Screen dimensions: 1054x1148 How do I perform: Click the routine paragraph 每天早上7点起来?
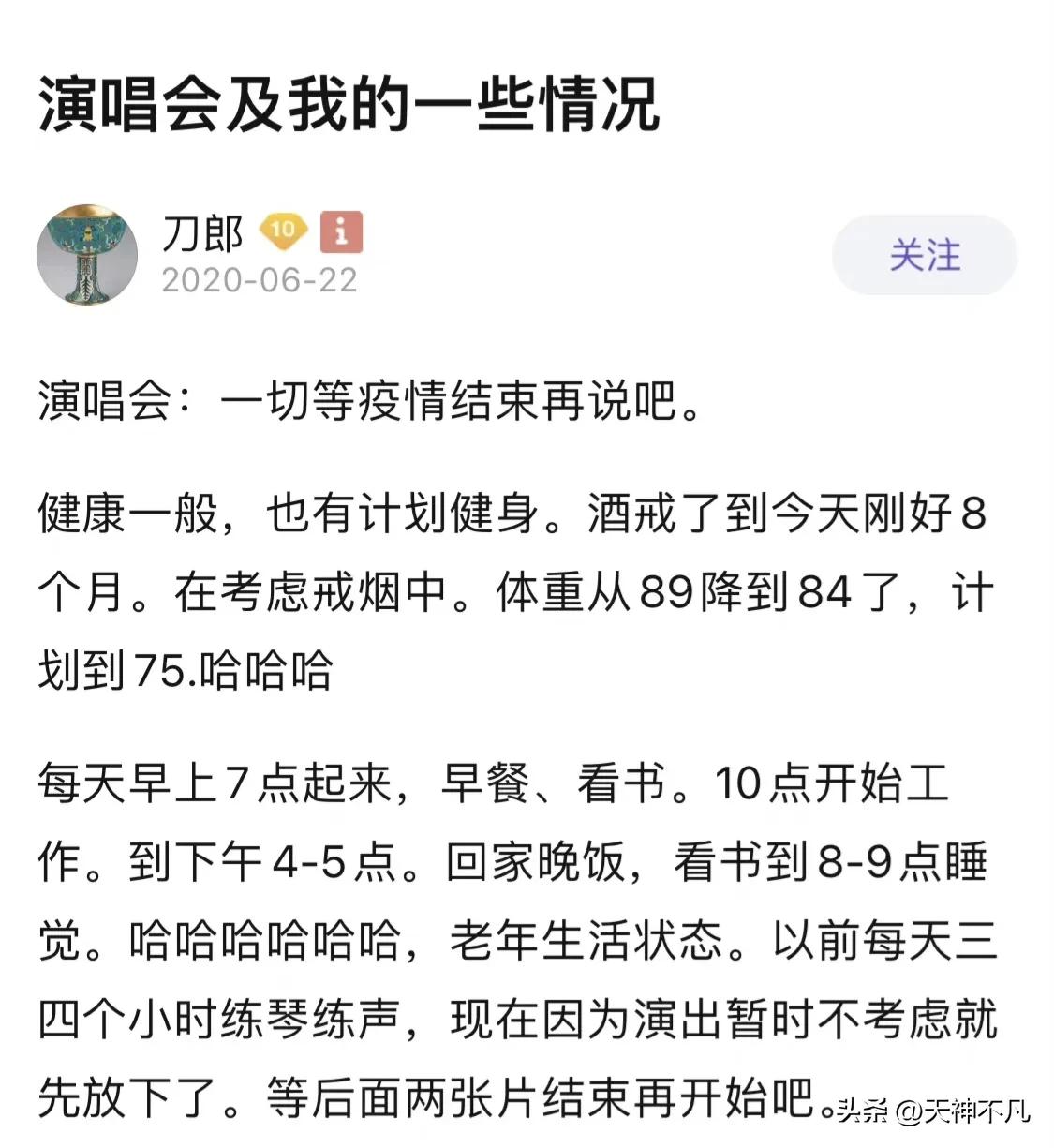215,789
